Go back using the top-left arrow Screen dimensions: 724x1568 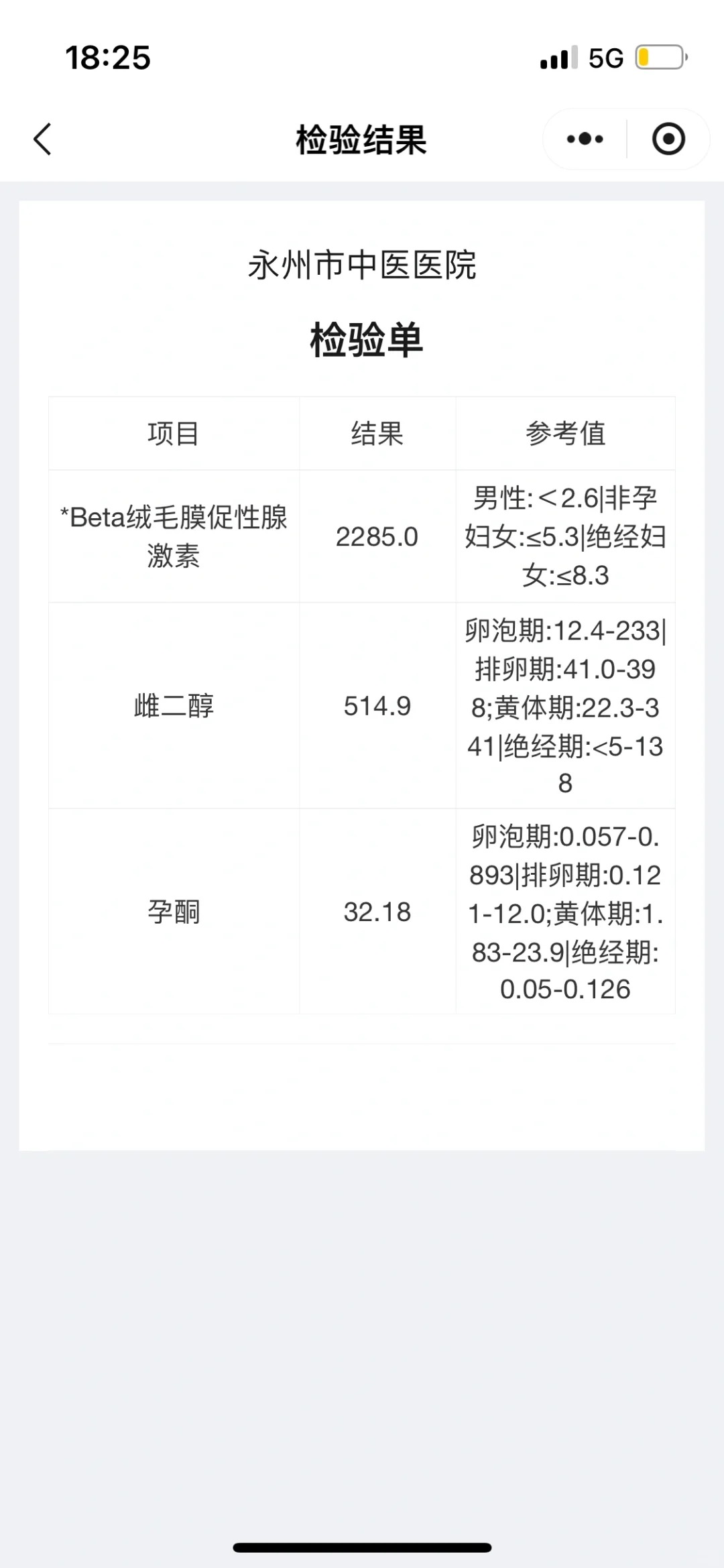tap(42, 139)
